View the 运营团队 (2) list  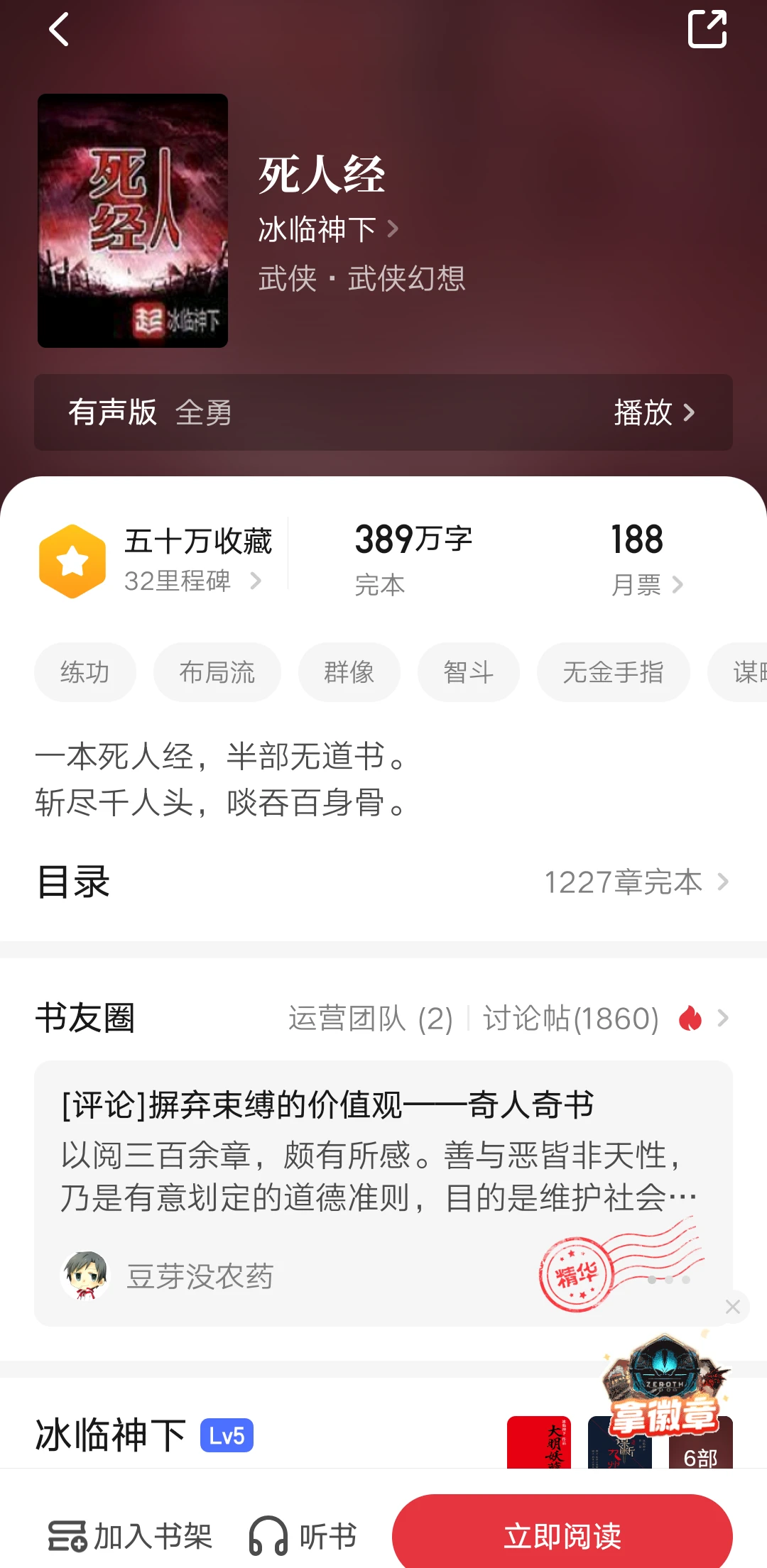371,1018
